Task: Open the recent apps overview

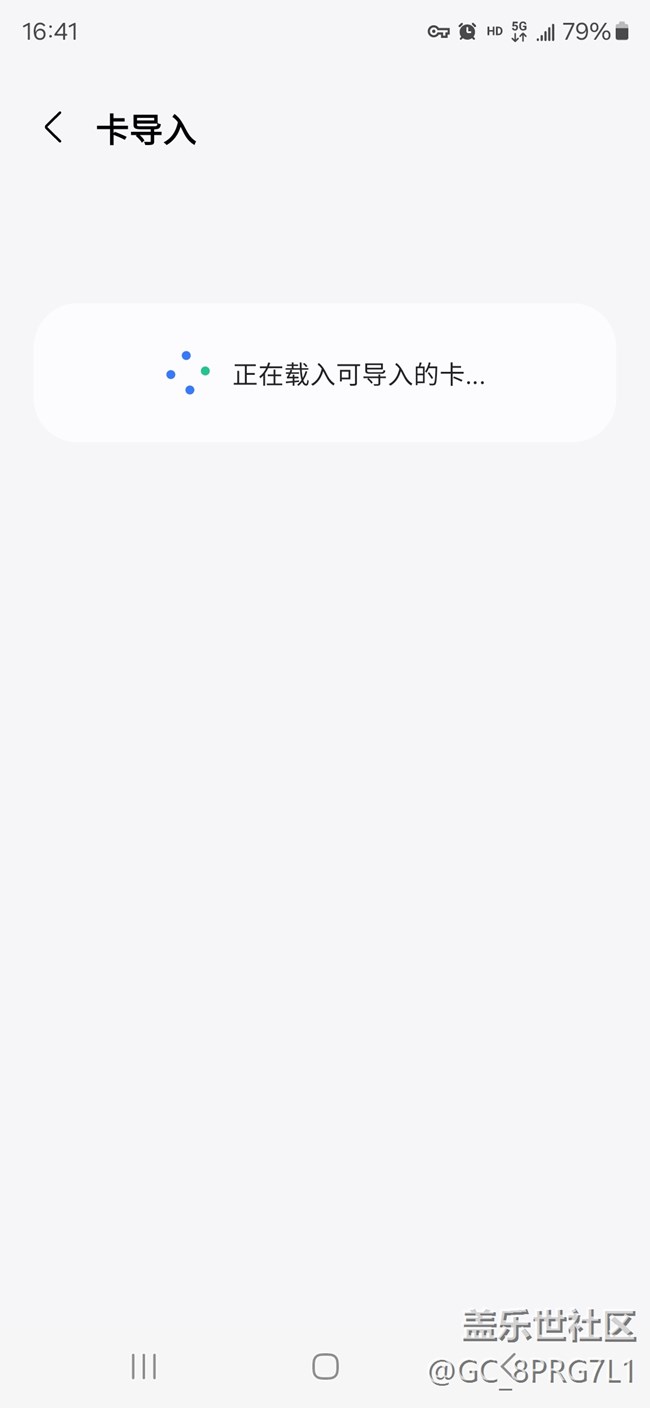Action: pos(144,1366)
